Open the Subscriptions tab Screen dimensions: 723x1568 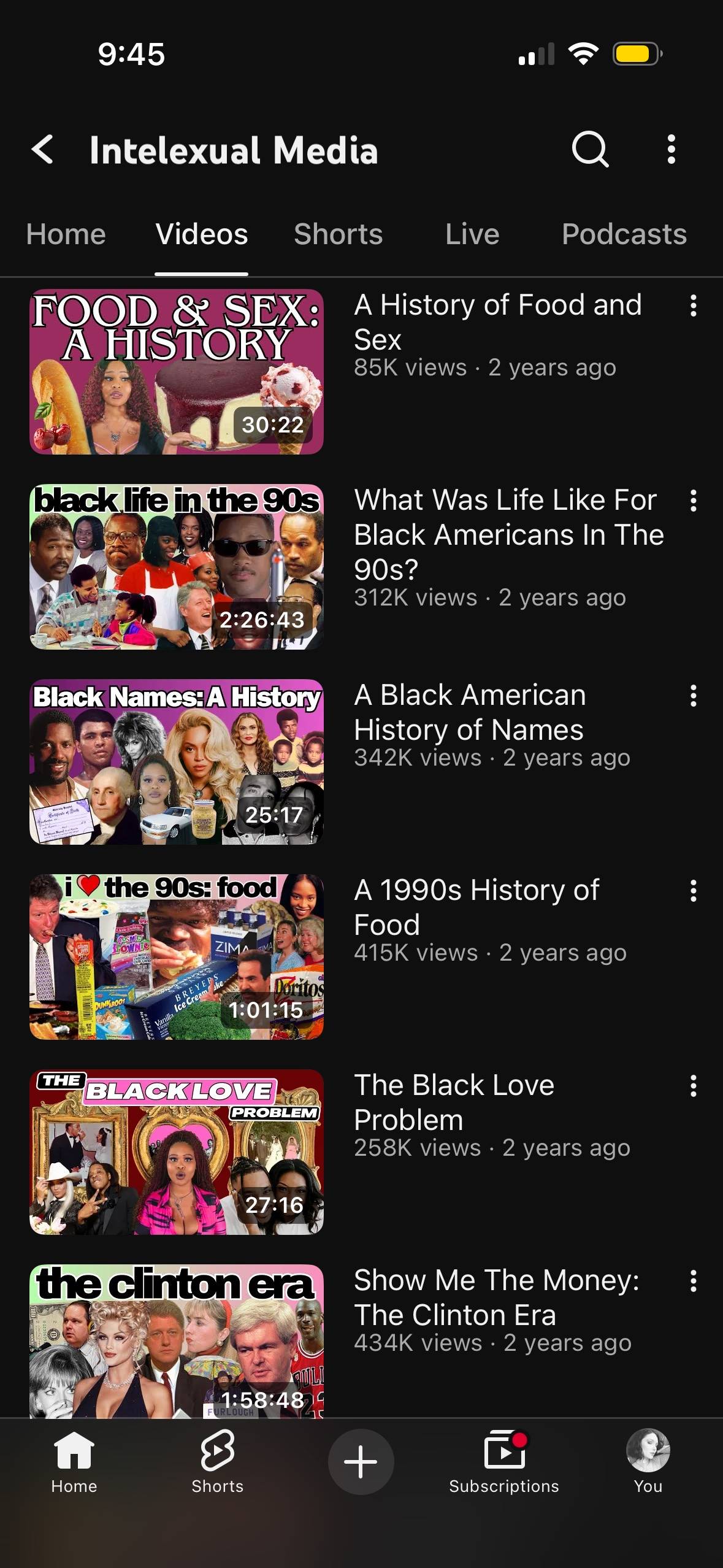(x=504, y=1462)
